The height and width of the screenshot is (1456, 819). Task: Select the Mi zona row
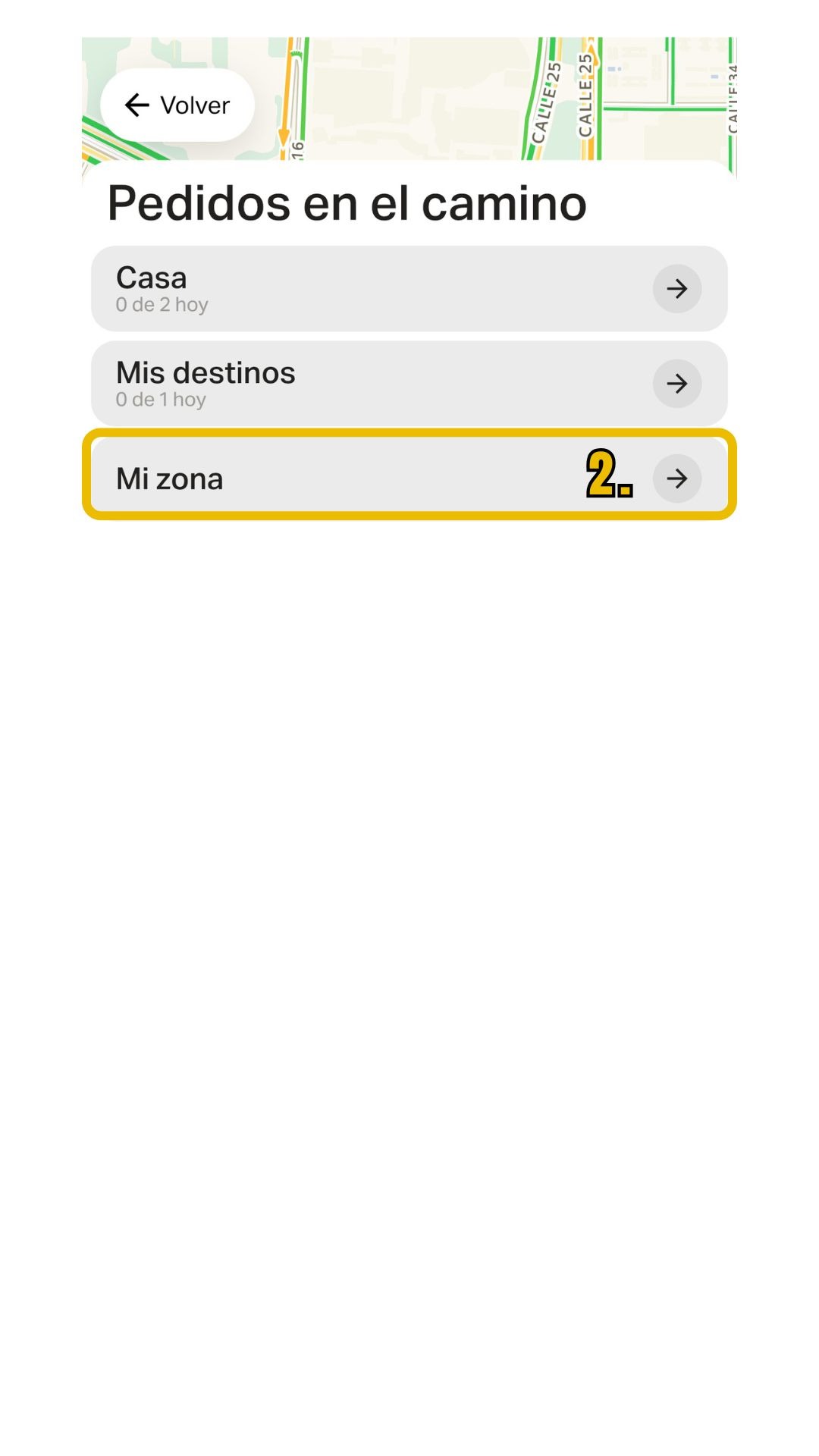409,478
